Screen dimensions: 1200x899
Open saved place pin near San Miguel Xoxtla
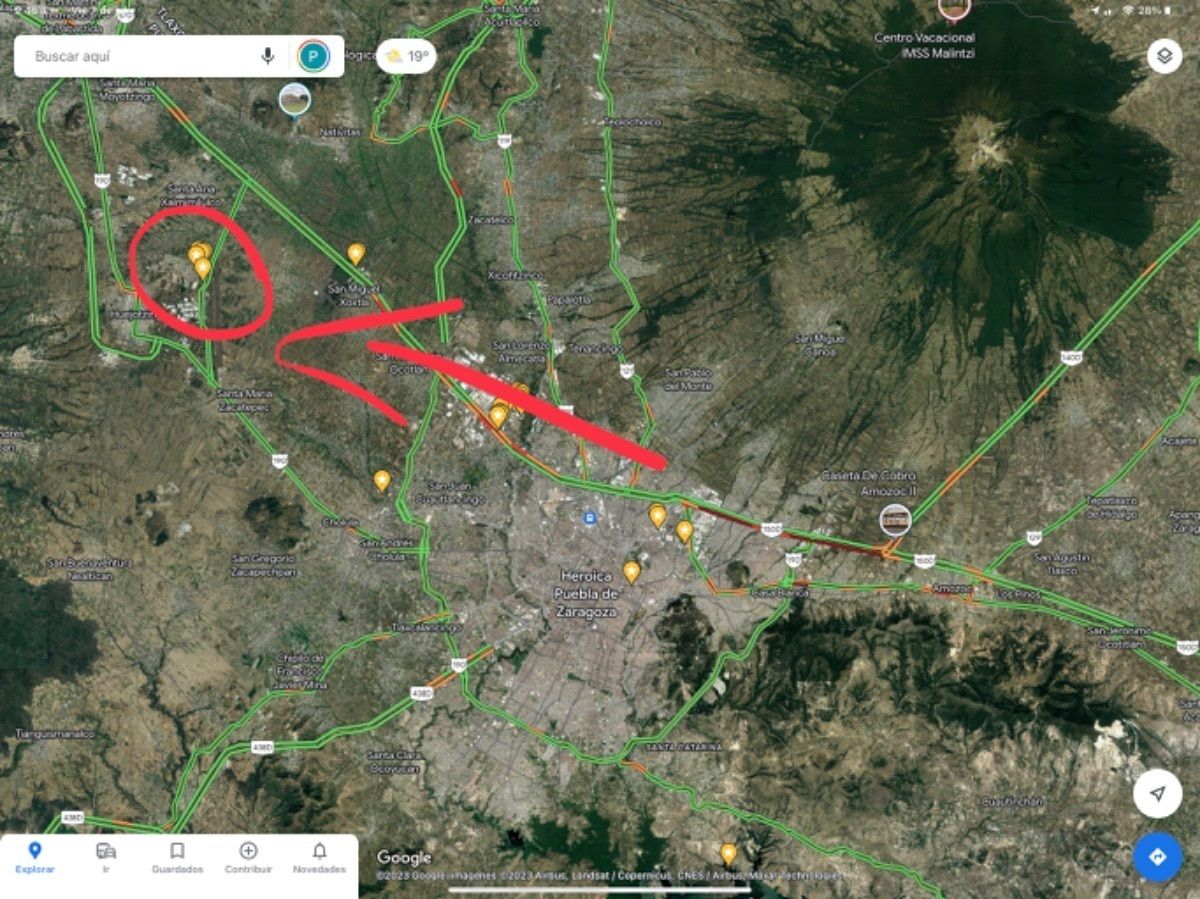point(356,253)
